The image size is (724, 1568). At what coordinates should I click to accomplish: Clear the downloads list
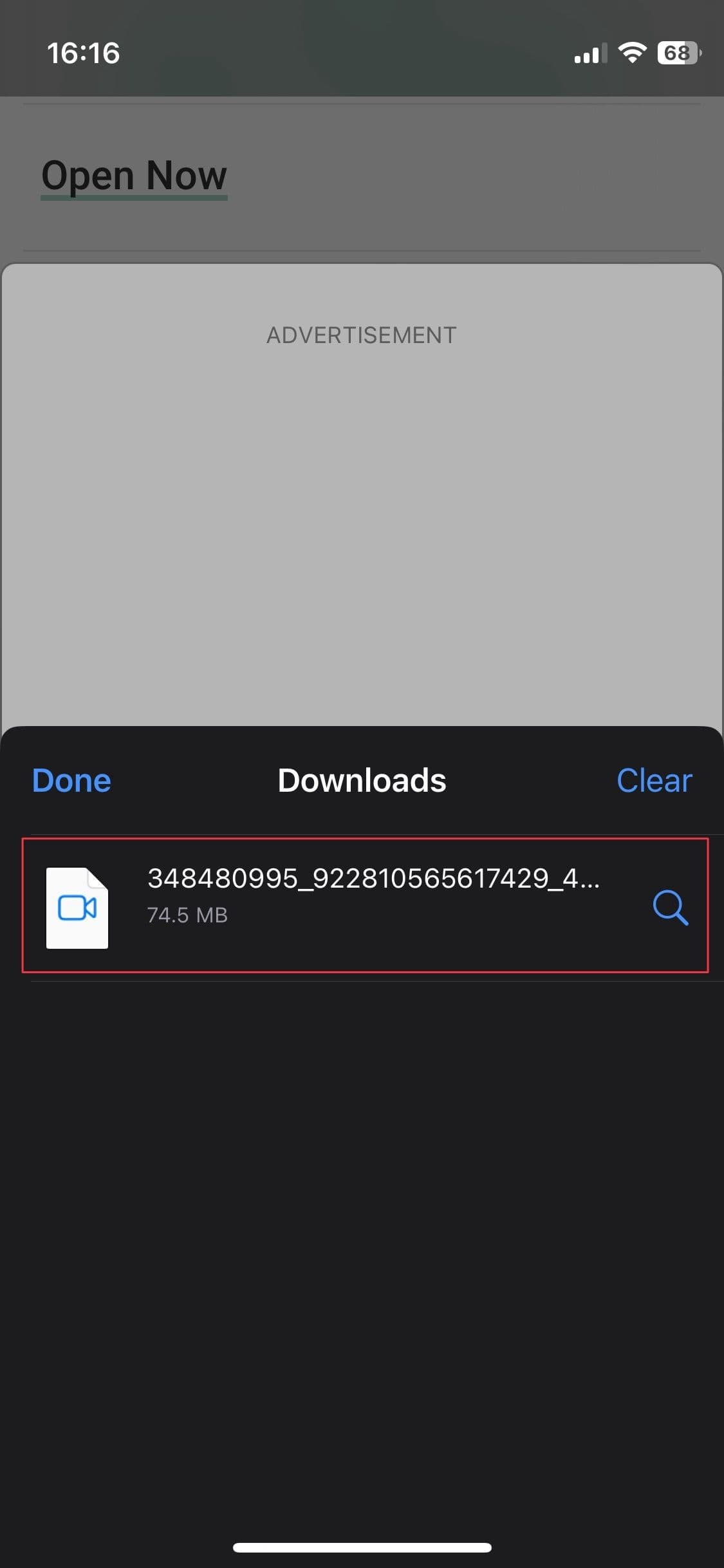(654, 781)
